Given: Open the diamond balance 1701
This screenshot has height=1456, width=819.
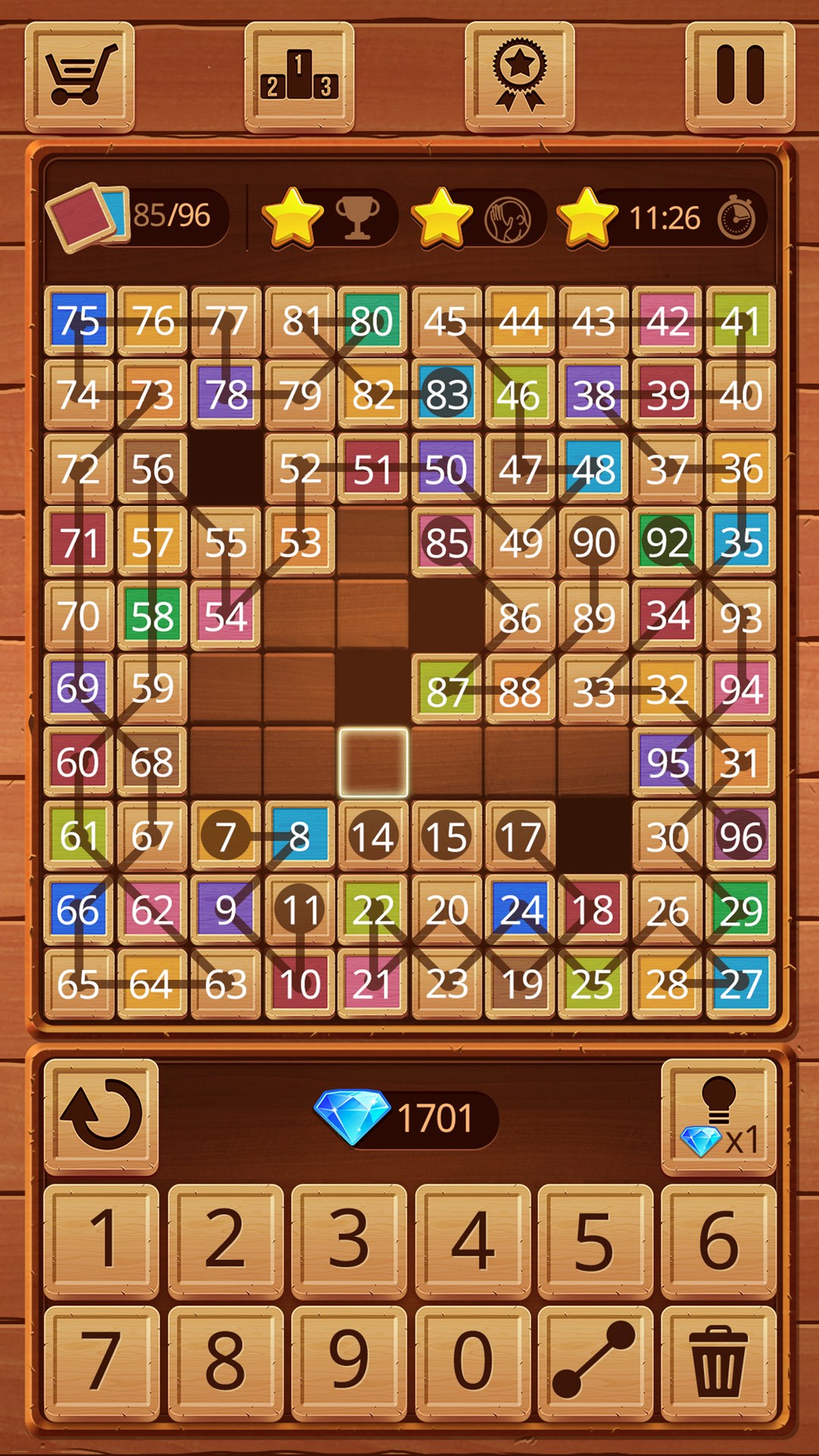Looking at the screenshot, I should click(406, 1118).
